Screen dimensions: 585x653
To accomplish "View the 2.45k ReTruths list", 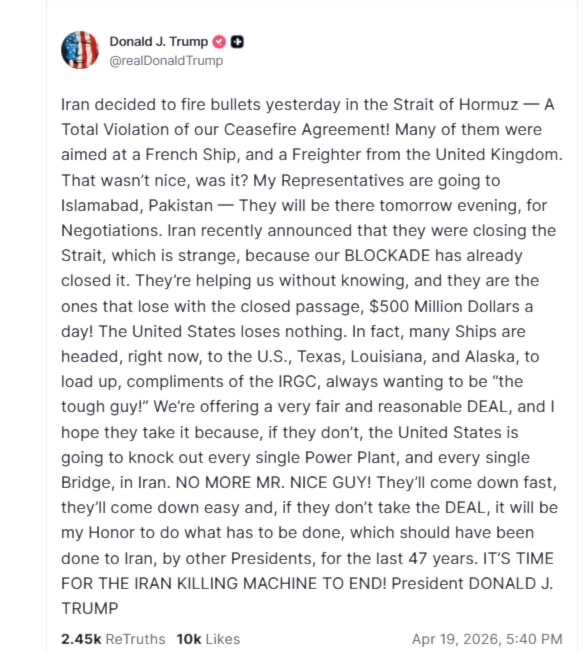I will click(113, 639).
